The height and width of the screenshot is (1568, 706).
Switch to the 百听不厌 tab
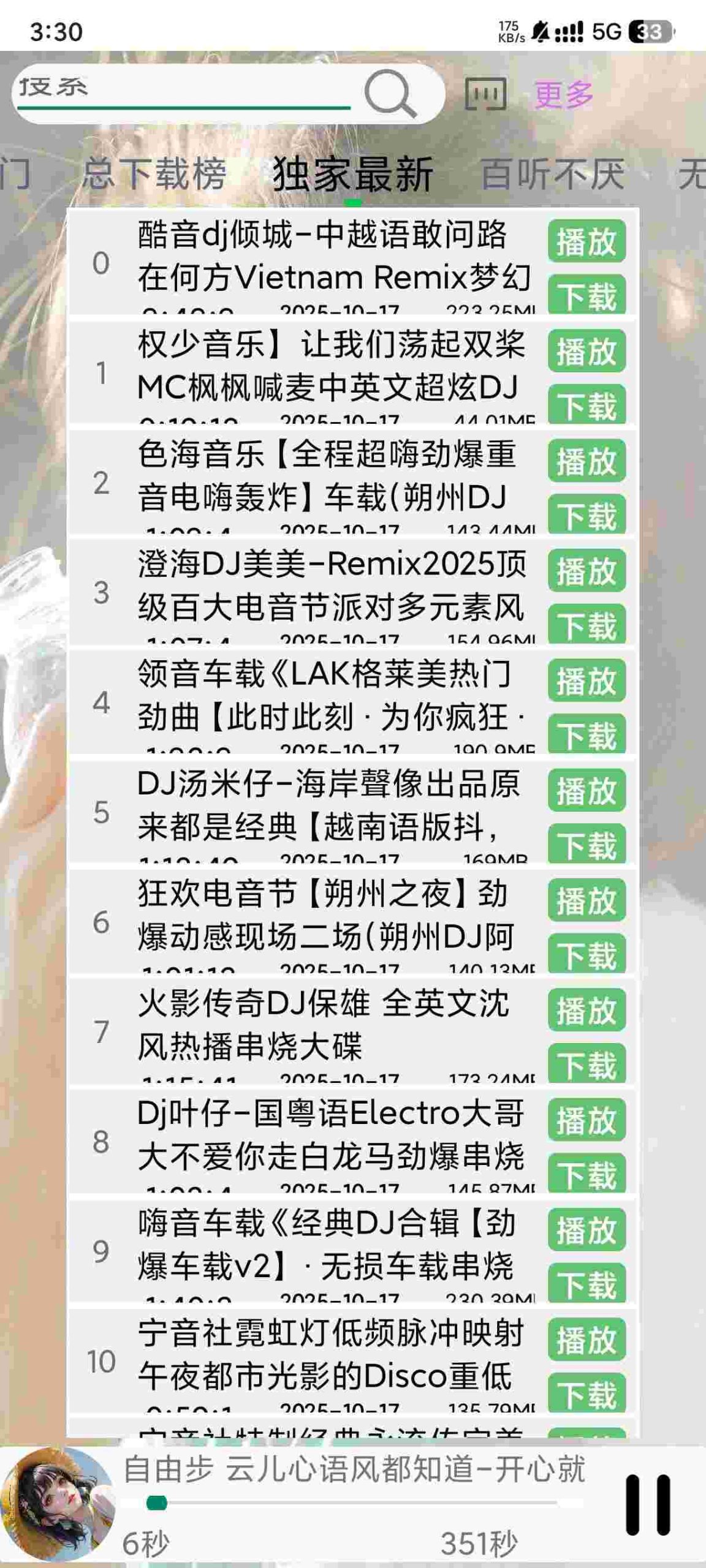(552, 173)
